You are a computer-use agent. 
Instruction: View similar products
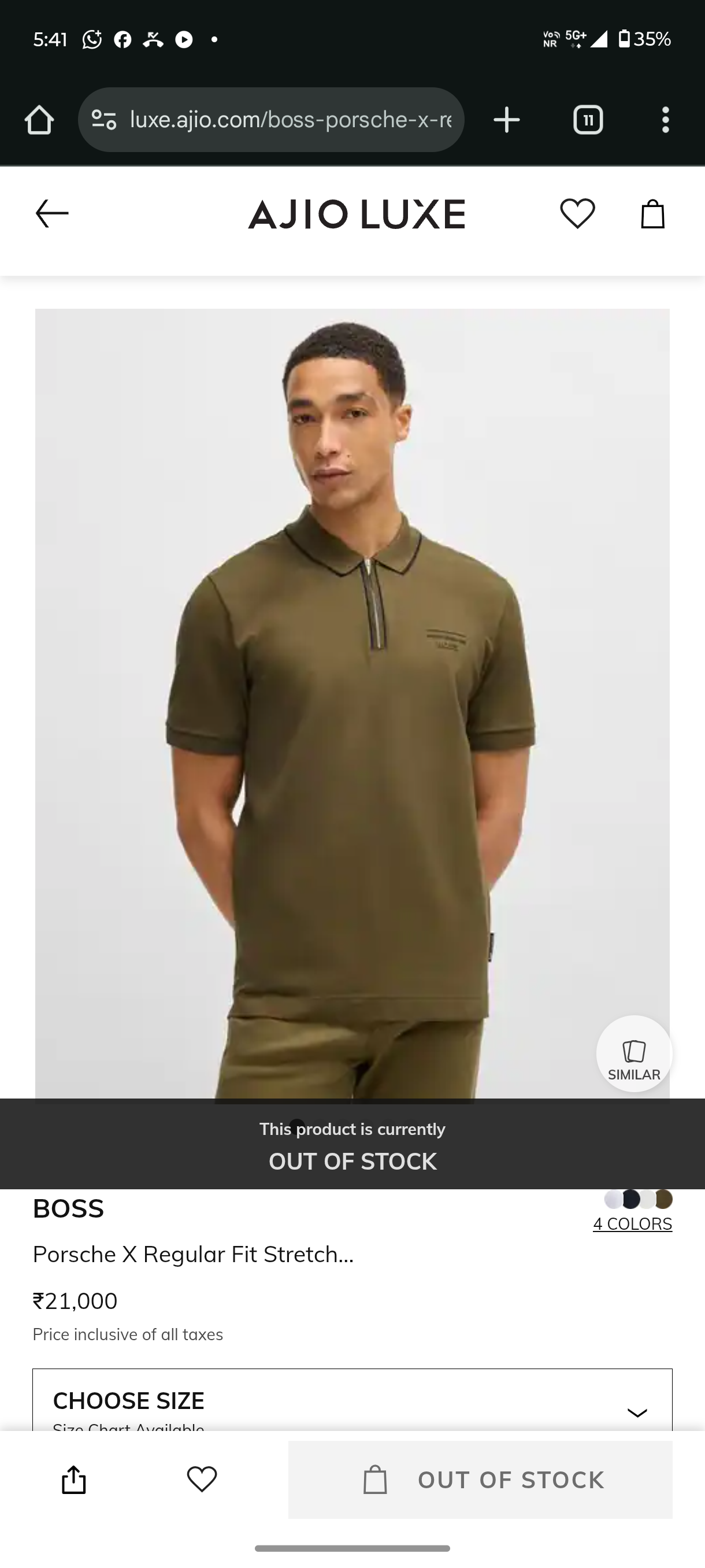[x=634, y=1053]
